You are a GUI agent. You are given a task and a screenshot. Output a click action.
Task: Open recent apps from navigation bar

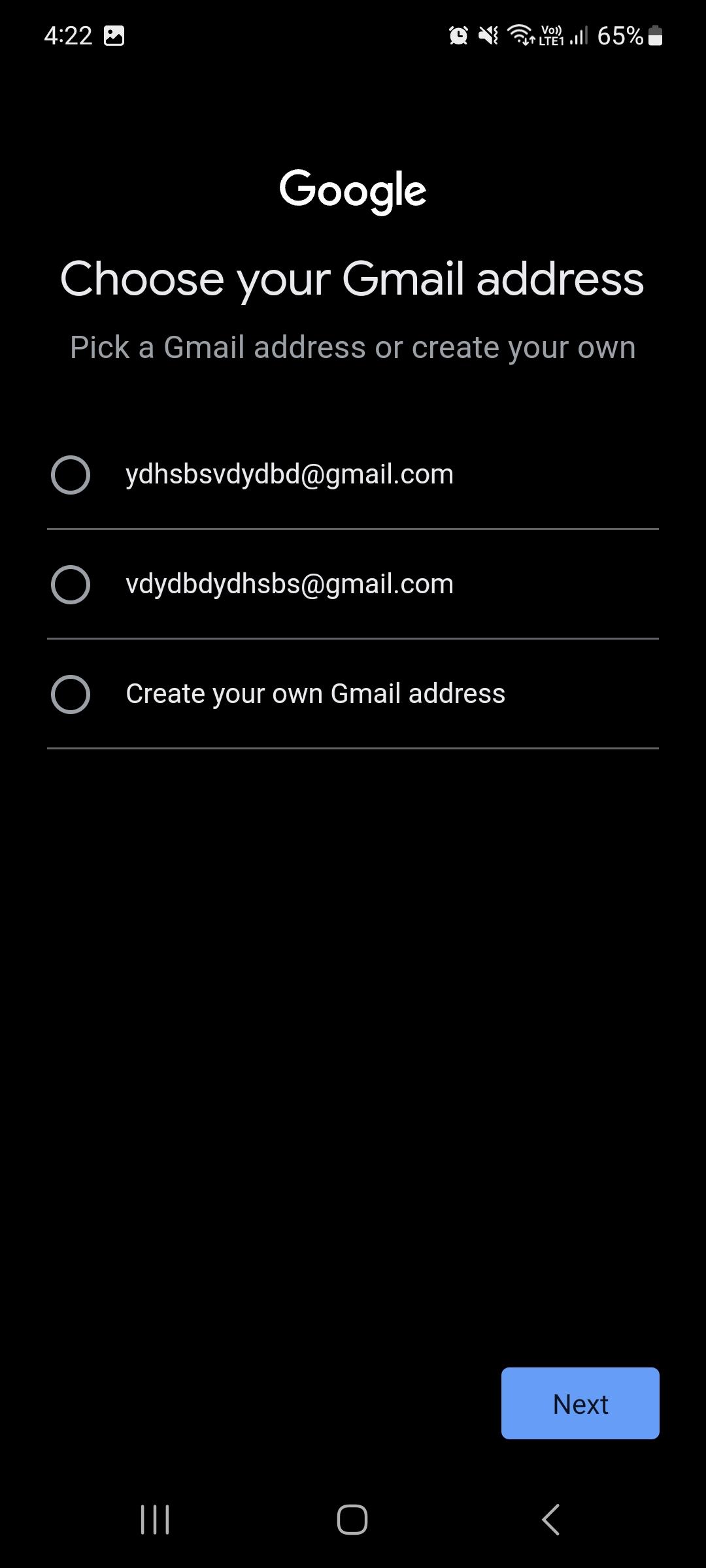(155, 1519)
